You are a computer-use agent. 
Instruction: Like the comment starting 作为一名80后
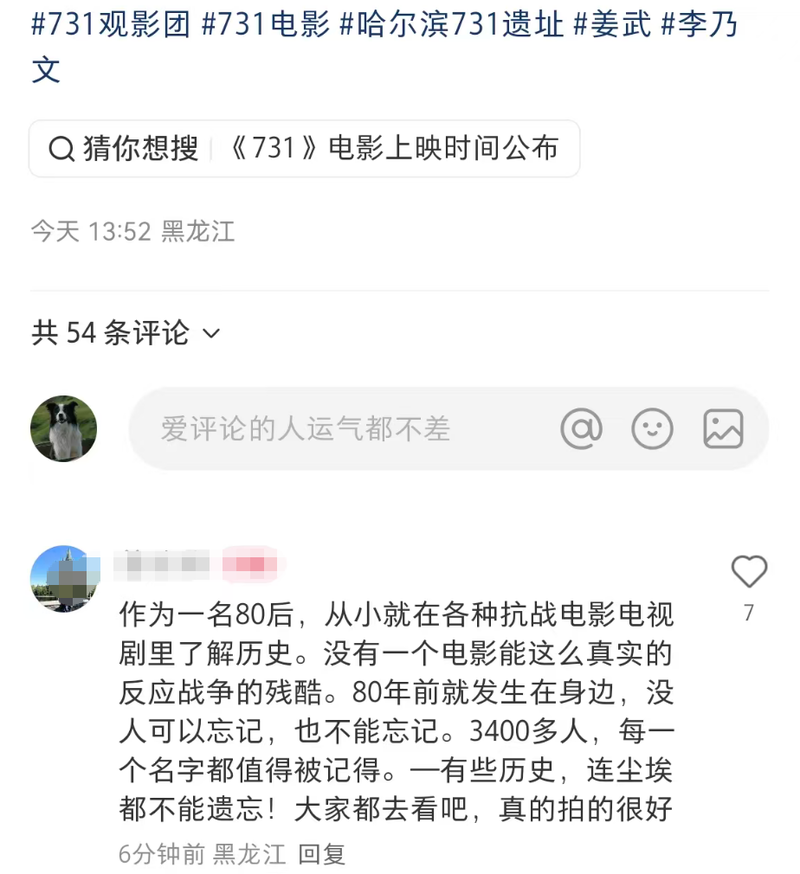749,573
